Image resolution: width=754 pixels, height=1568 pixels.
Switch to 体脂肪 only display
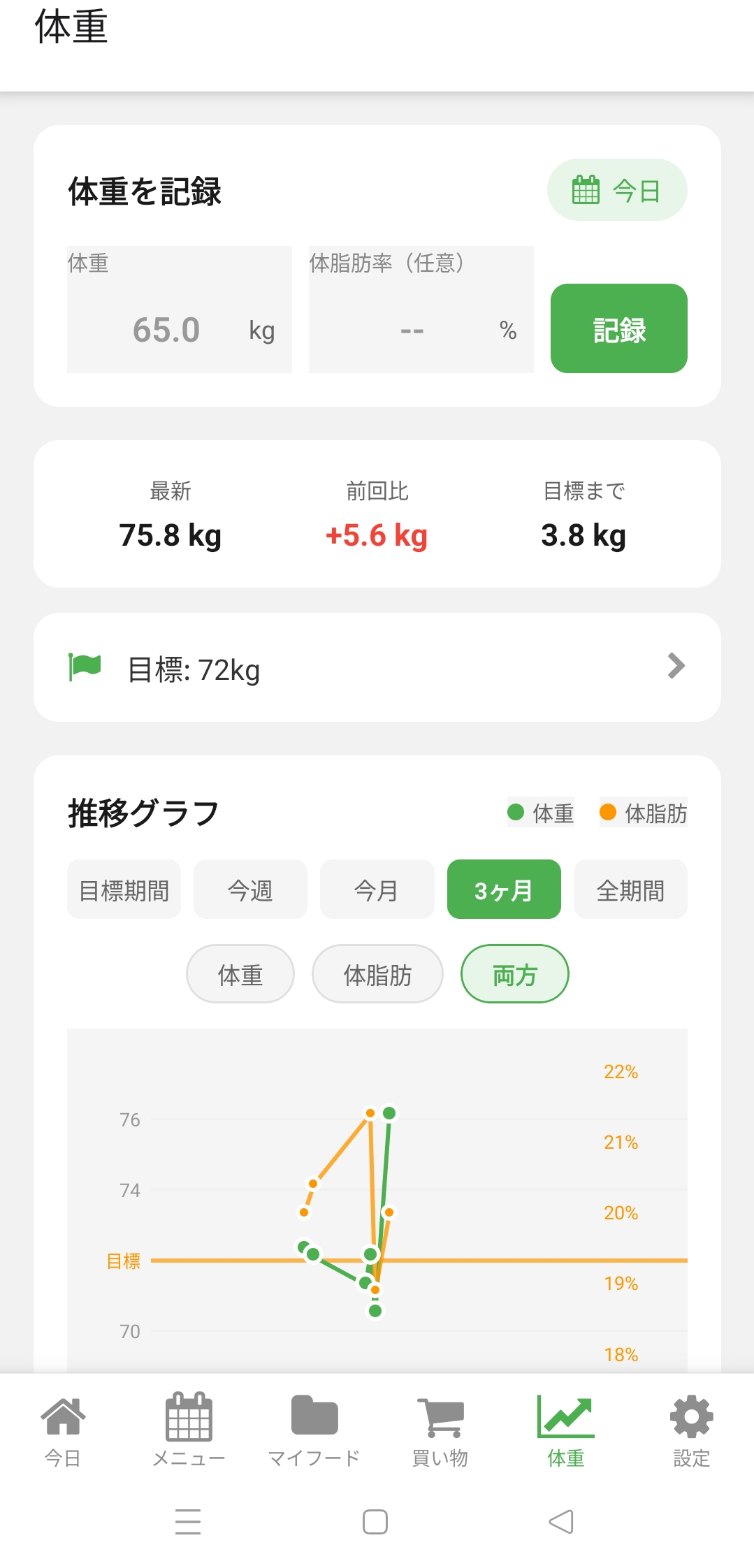(377, 973)
